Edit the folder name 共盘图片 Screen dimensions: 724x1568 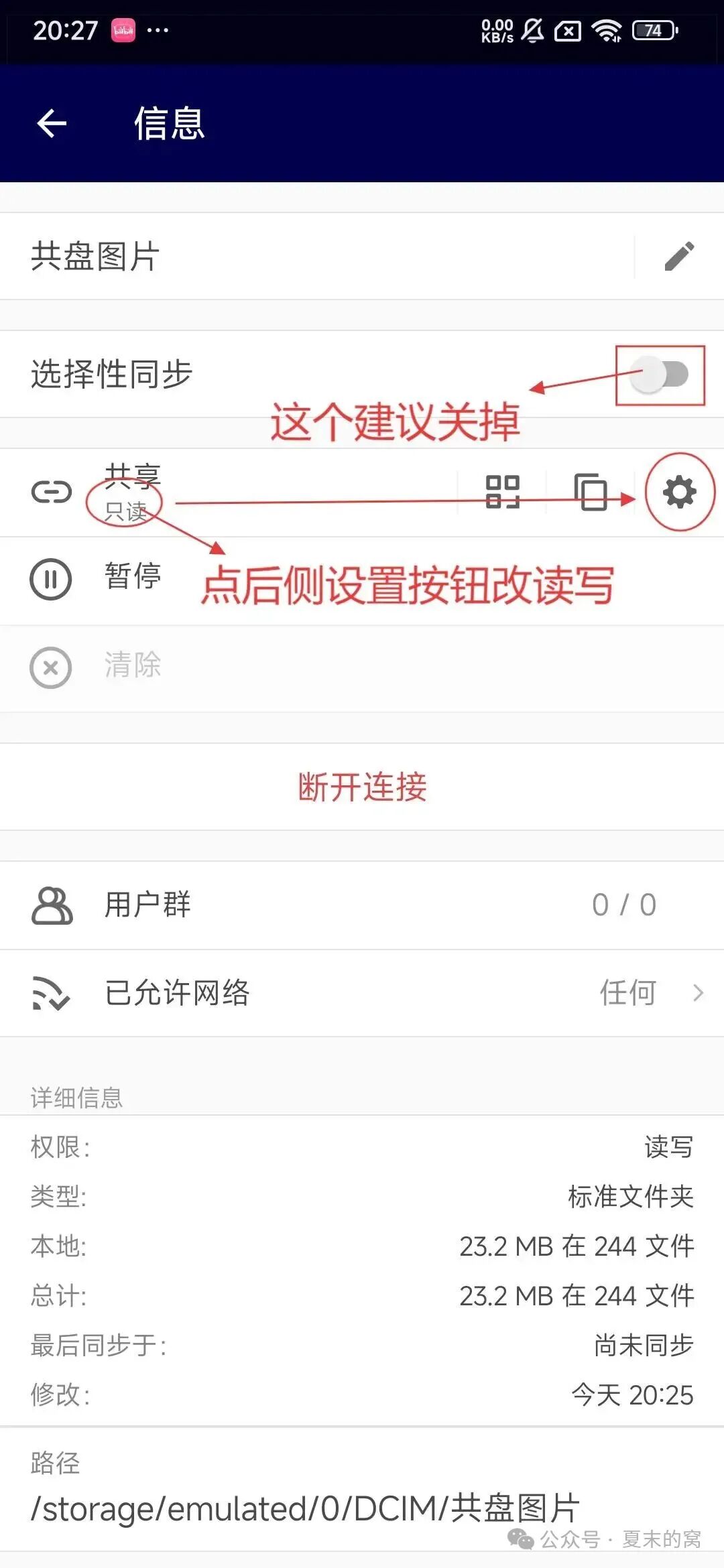[679, 257]
